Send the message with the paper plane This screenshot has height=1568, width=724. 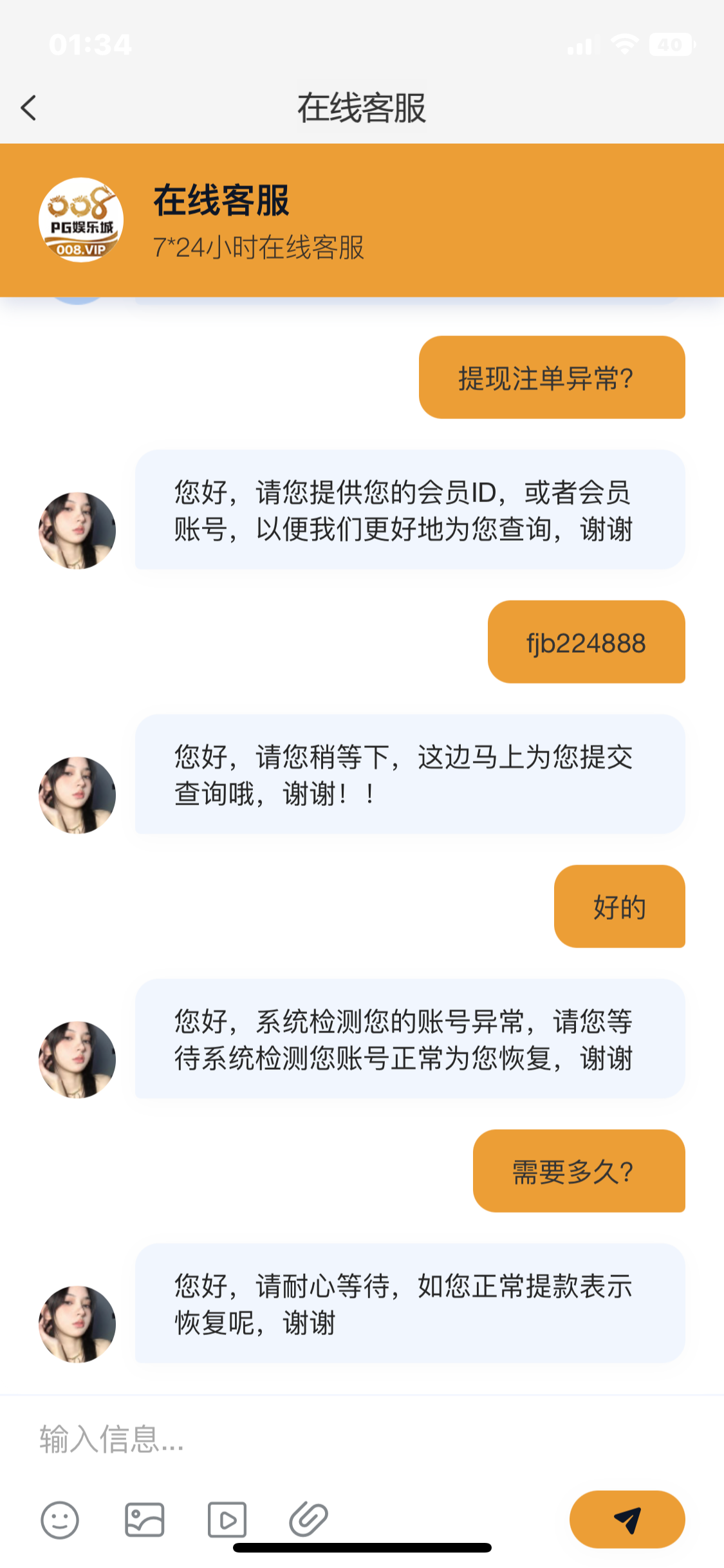click(627, 1519)
